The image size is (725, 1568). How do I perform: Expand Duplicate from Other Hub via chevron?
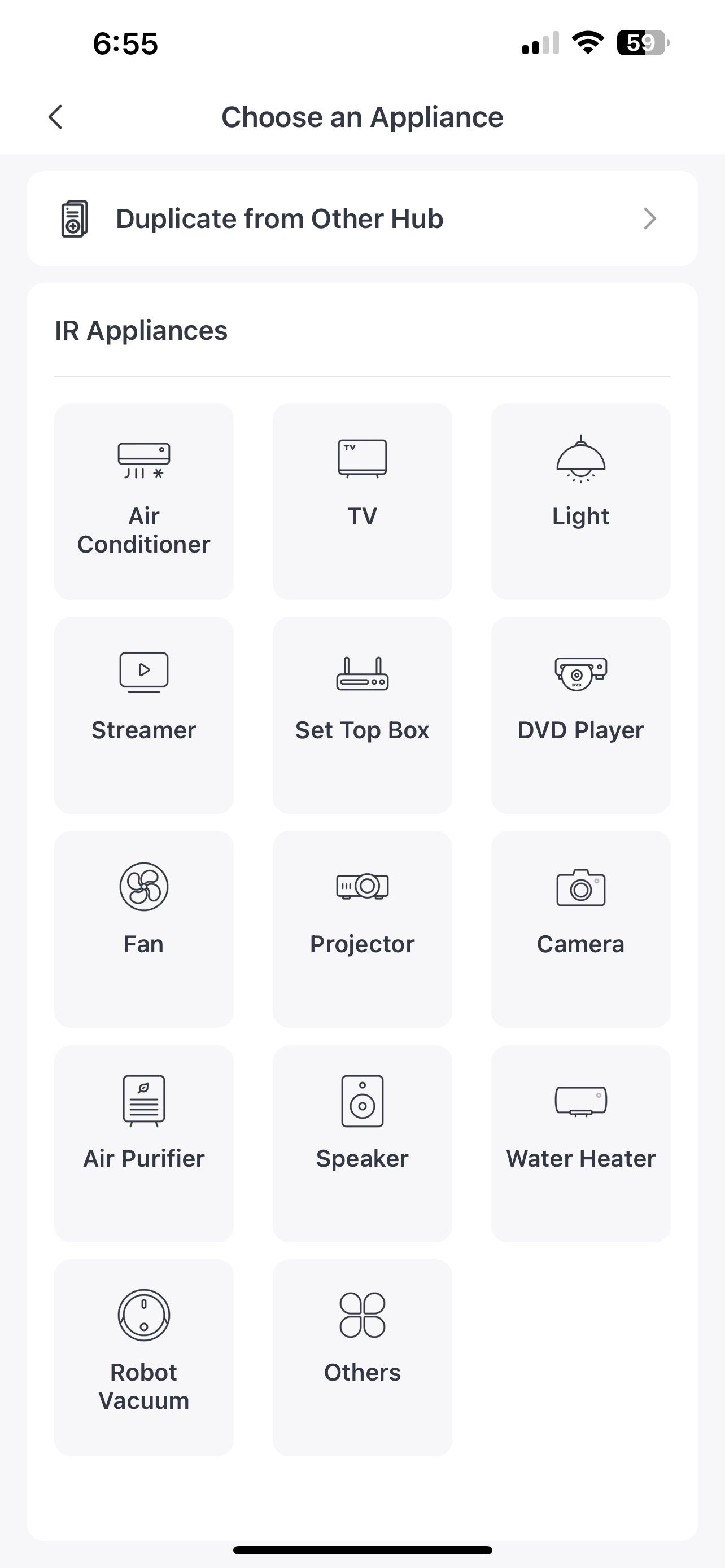pyautogui.click(x=650, y=218)
